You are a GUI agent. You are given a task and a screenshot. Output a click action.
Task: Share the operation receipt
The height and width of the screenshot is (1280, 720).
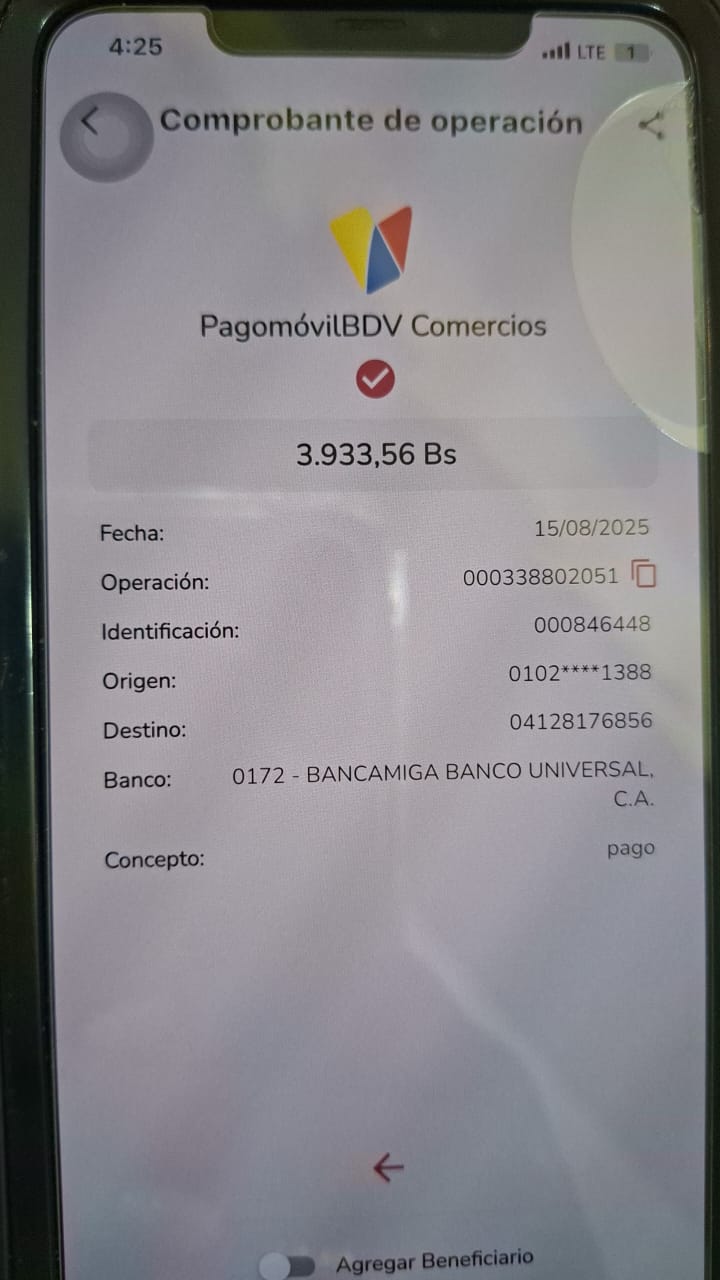(652, 126)
